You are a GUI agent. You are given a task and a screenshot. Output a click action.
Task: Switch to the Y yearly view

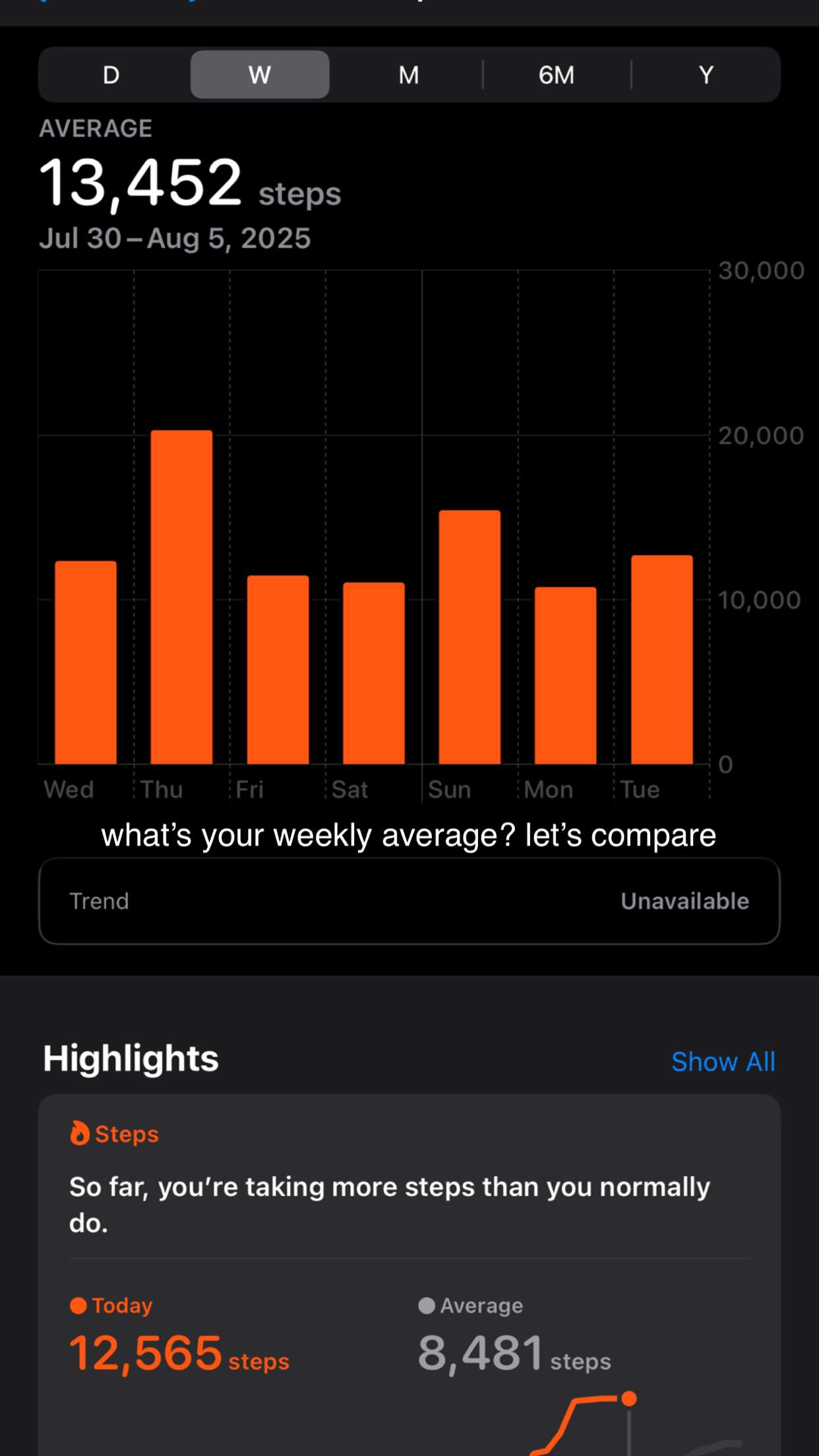click(x=706, y=75)
